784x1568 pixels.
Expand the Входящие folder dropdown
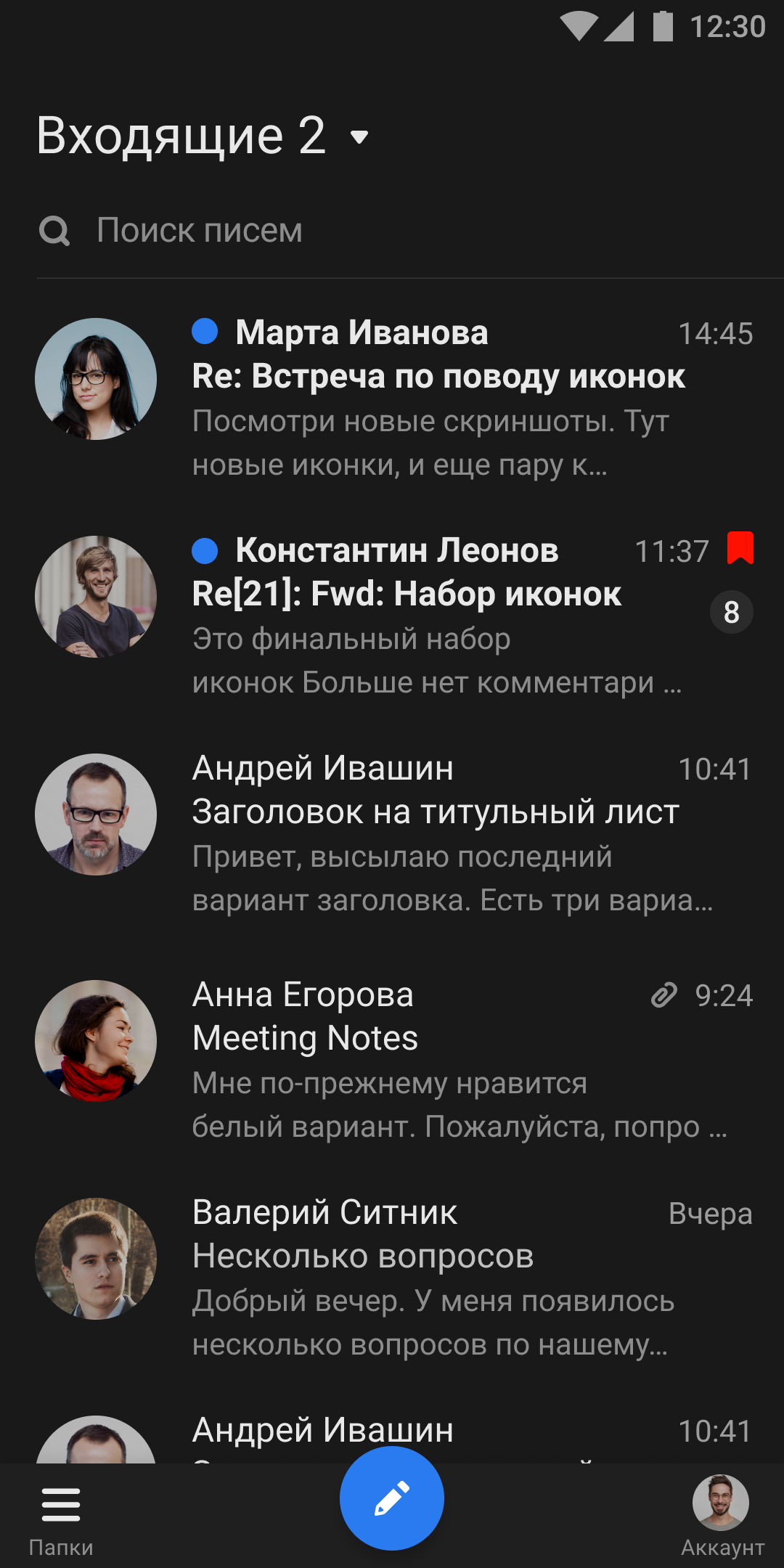coord(359,137)
